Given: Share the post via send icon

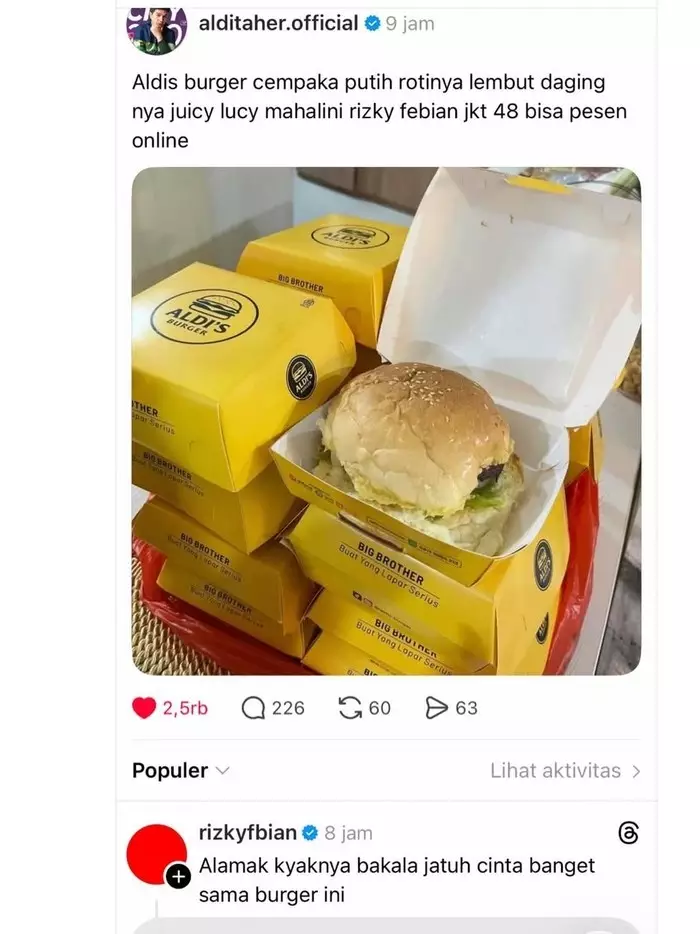Looking at the screenshot, I should (x=437, y=708).
